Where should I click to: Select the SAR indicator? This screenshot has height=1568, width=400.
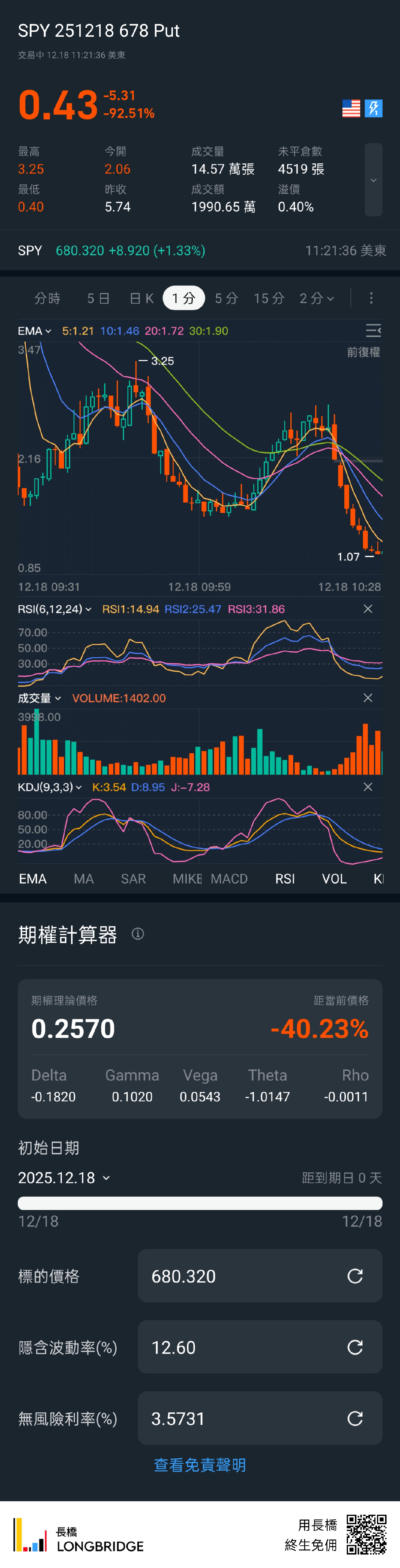click(133, 879)
